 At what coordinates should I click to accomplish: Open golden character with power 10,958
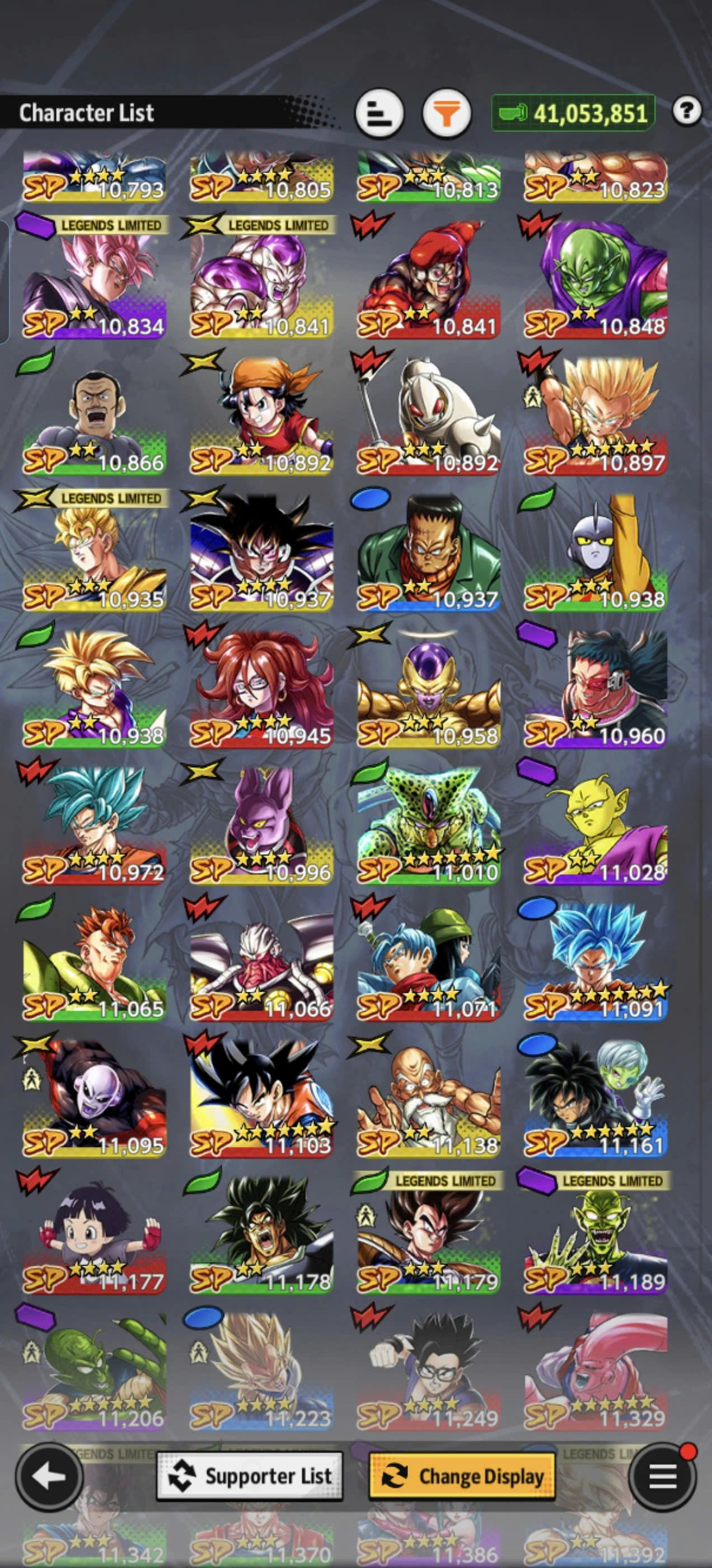[428, 690]
